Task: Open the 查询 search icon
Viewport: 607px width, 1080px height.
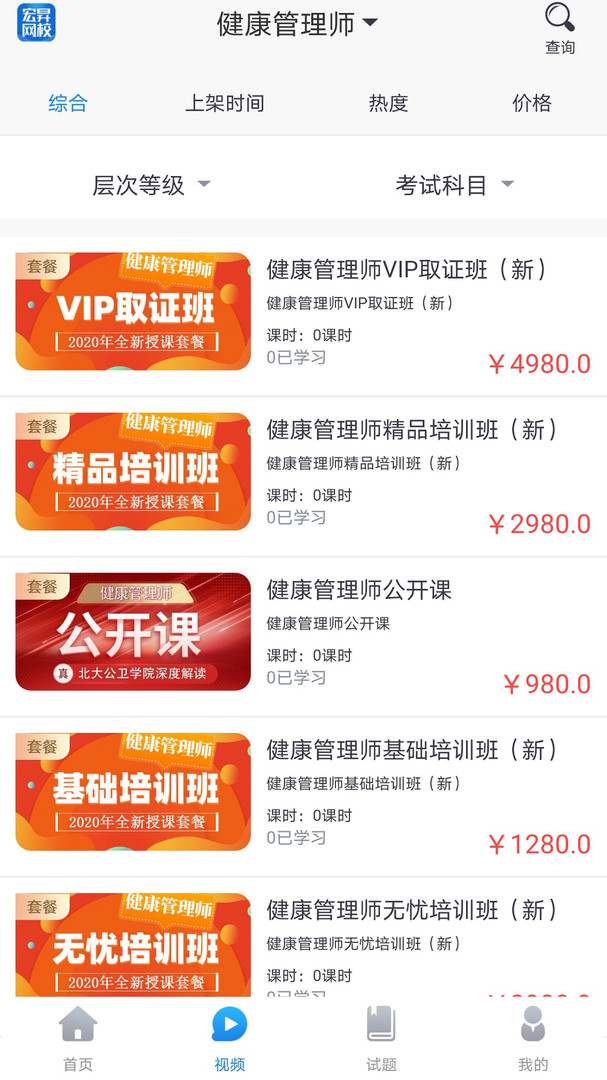Action: point(559,27)
